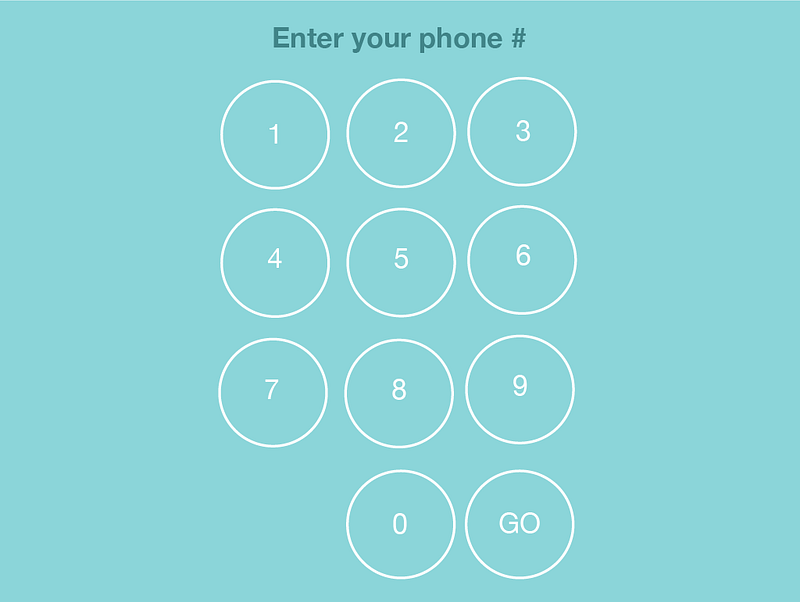Select the 6 key
Viewport: 800px width, 602px height.
(522, 259)
